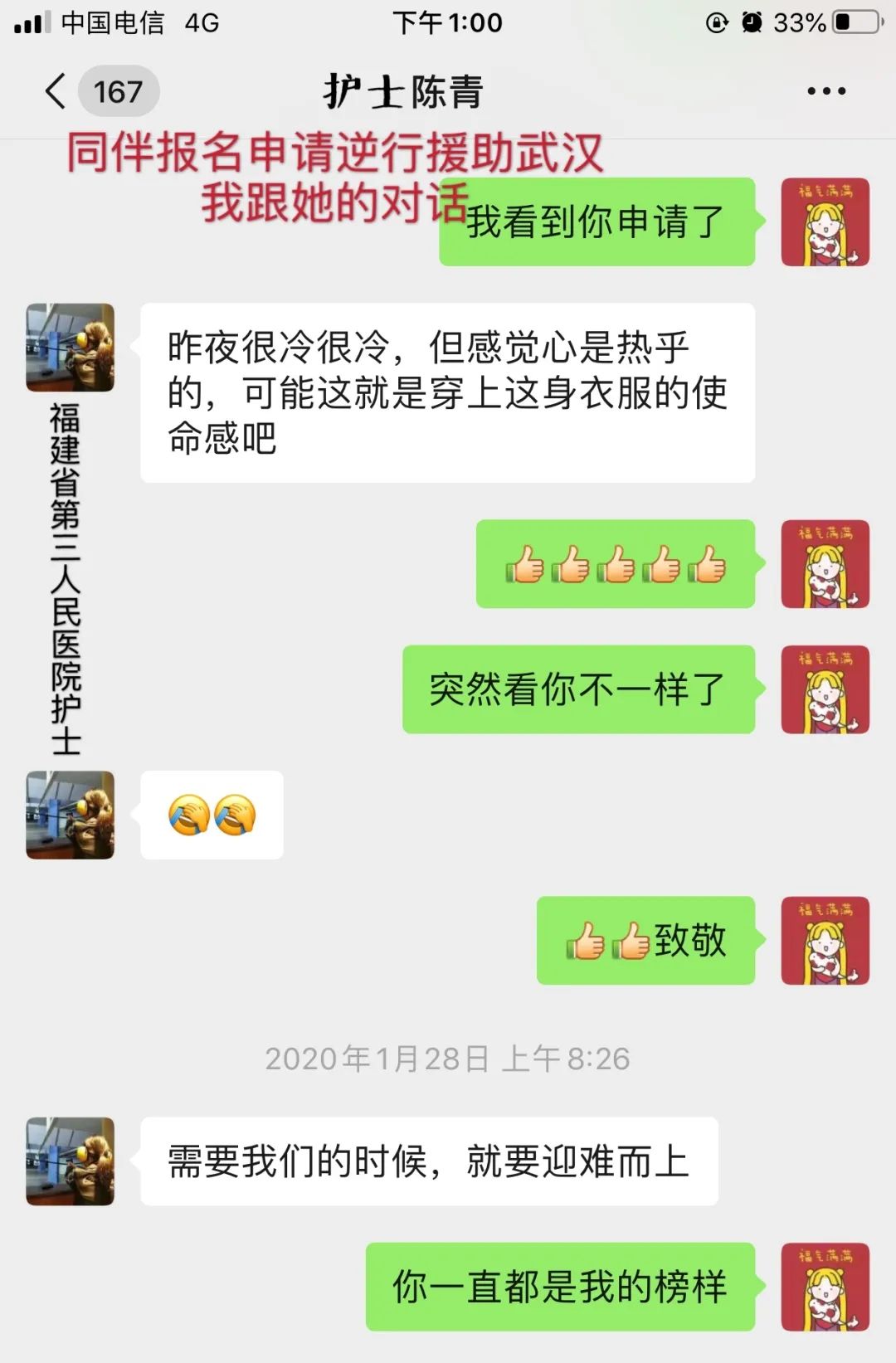Open the chat info overflow menu
The width and height of the screenshot is (896, 1363).
(826, 91)
